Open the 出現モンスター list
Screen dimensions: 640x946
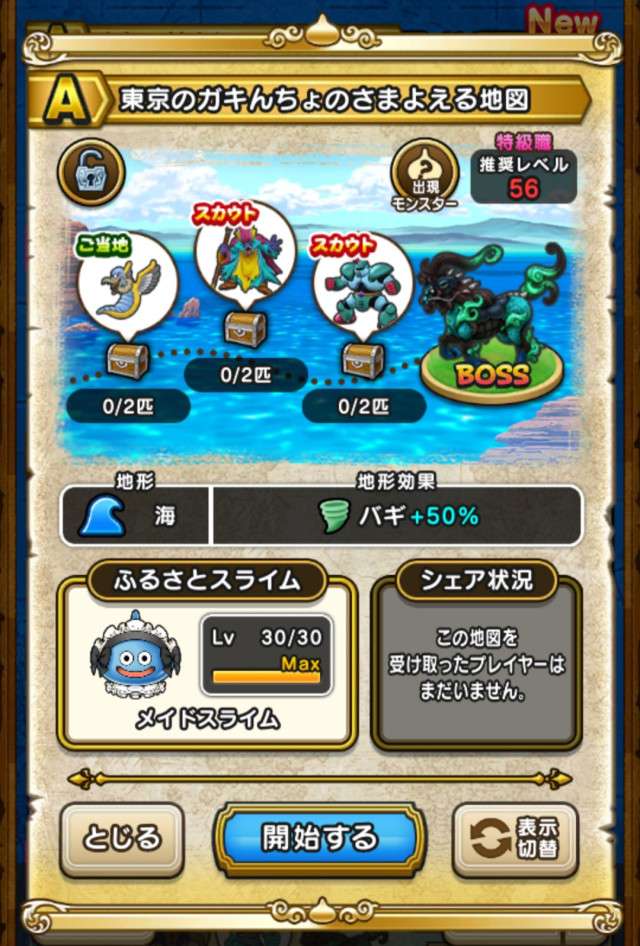tap(425, 172)
